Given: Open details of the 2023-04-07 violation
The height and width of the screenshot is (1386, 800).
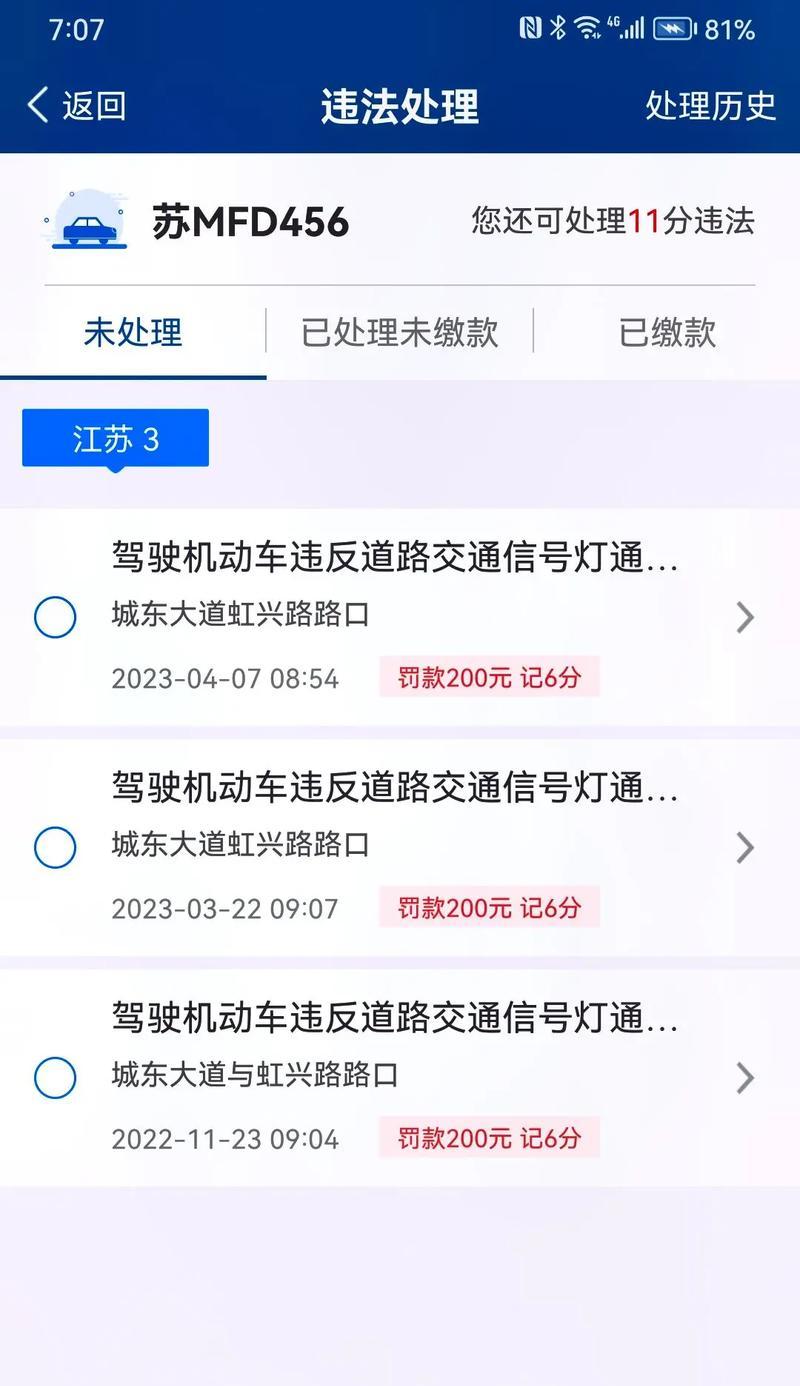Looking at the screenshot, I should coord(745,617).
